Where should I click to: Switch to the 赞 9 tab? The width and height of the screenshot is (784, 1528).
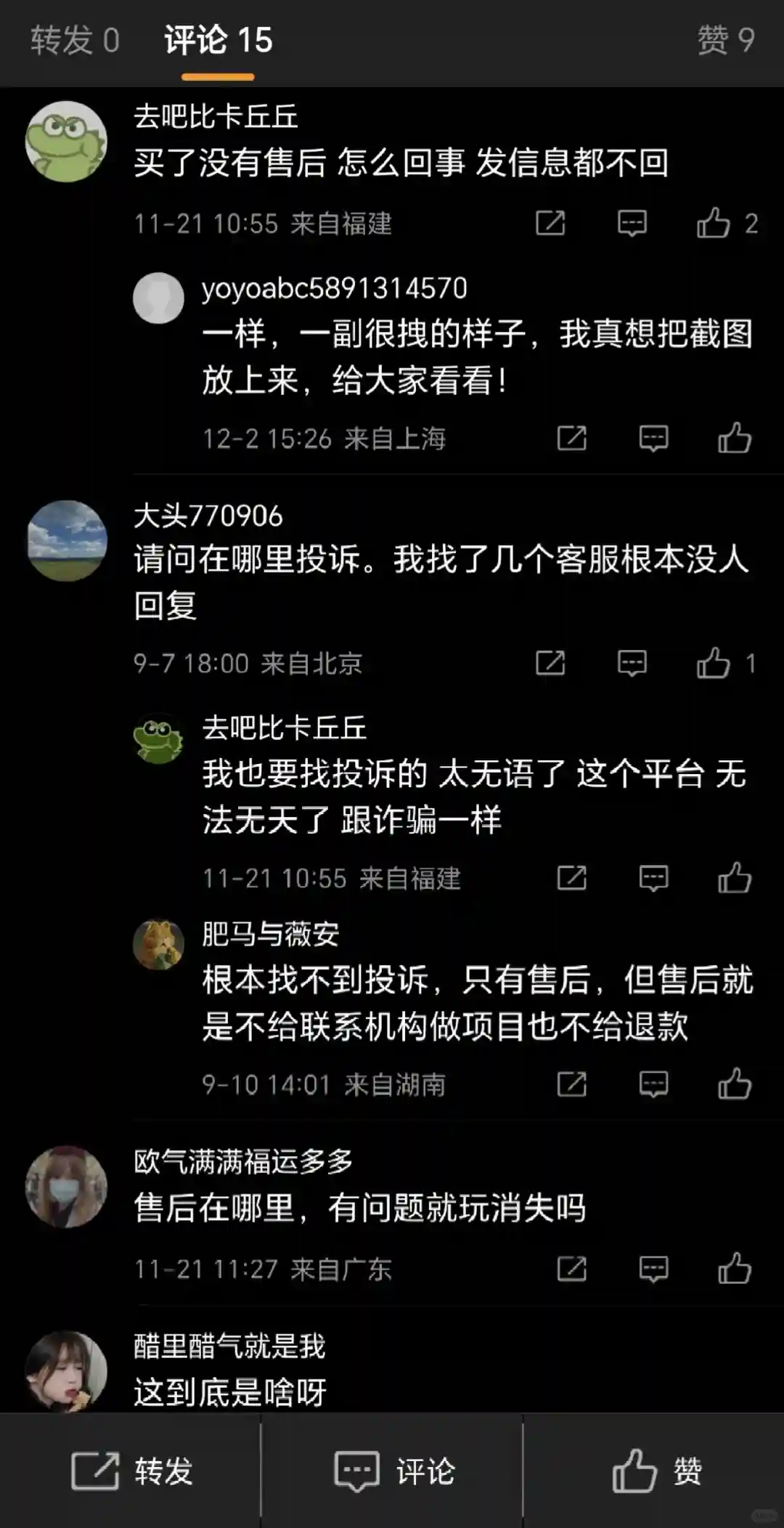725,41
